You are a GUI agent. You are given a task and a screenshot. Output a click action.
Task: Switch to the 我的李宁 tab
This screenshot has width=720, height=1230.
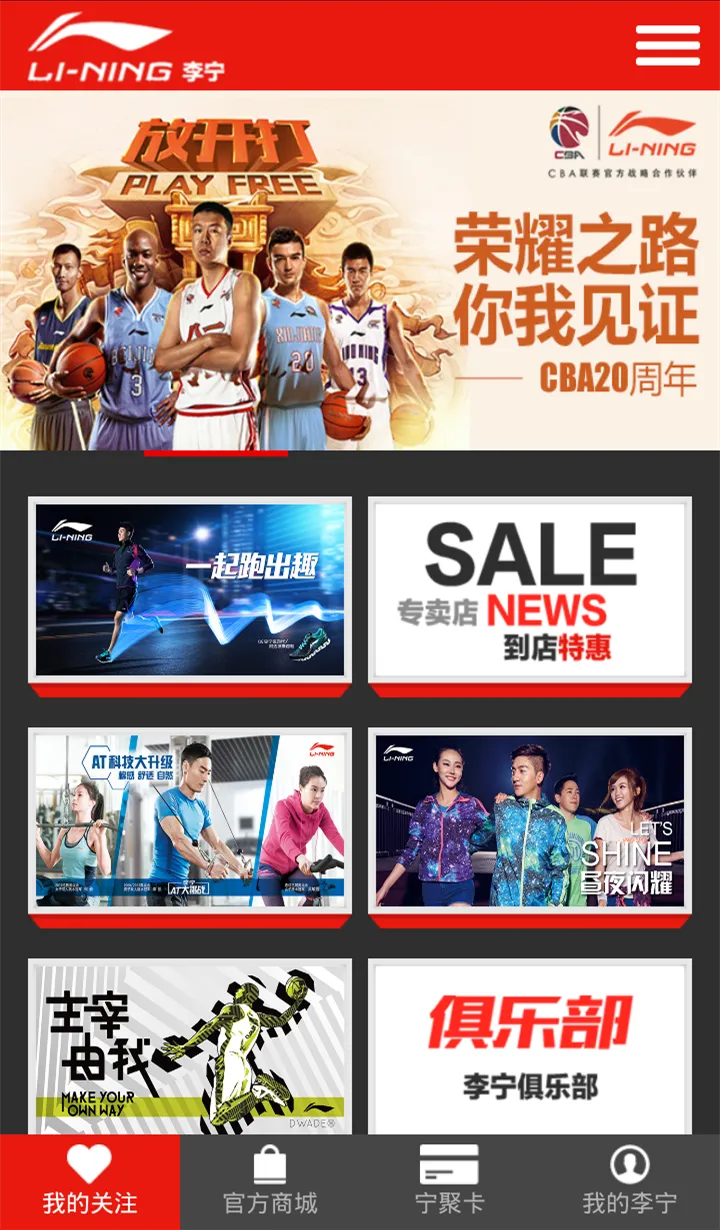(630, 1182)
